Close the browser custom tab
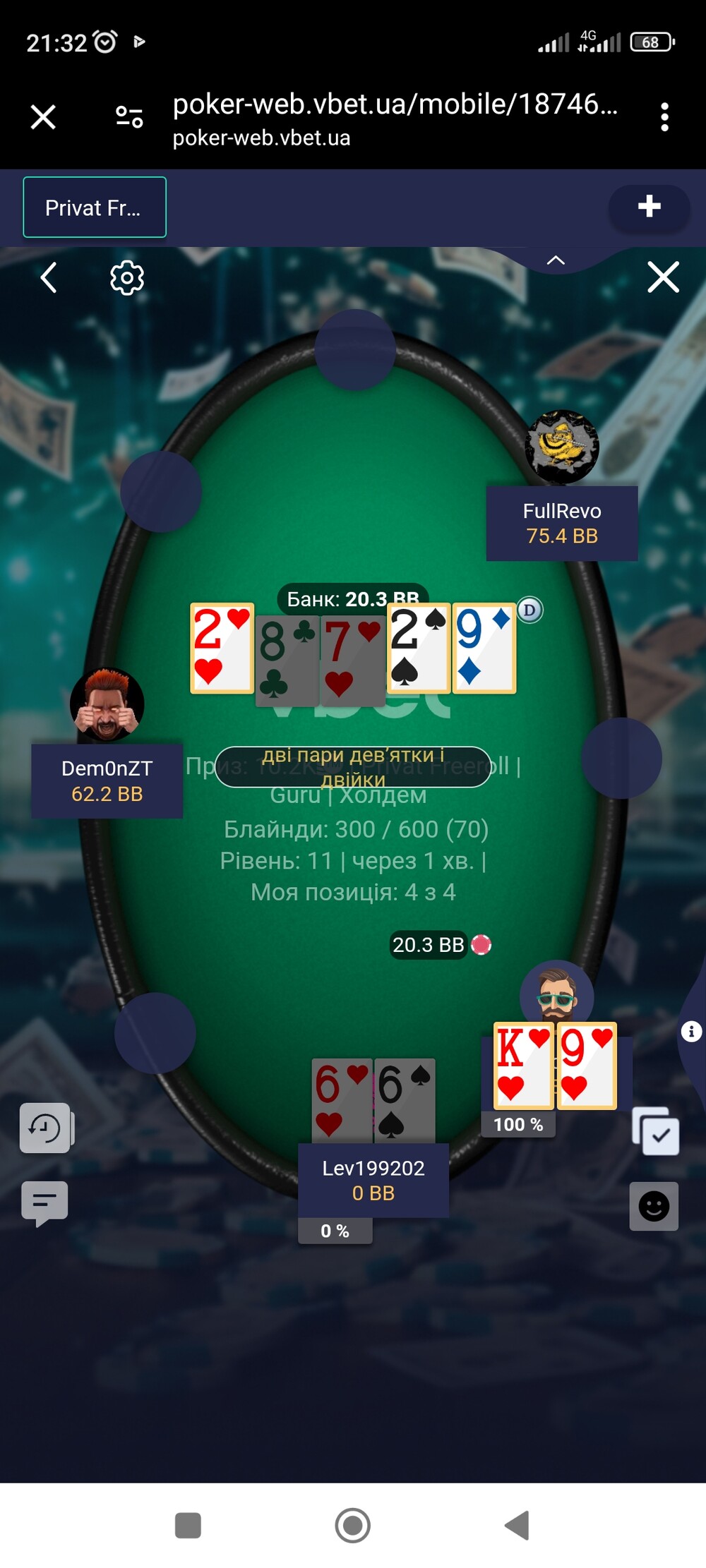 43,116
